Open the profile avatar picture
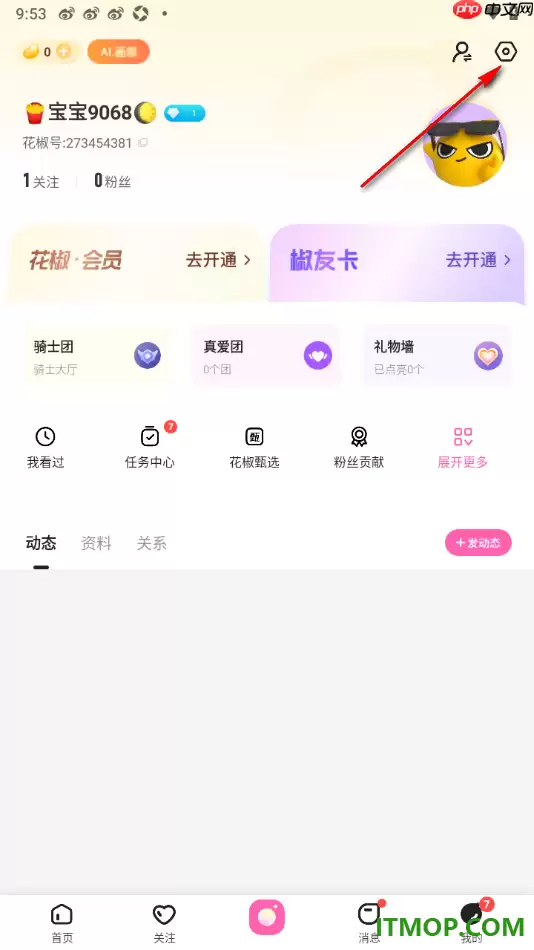This screenshot has width=534, height=950. click(x=466, y=145)
